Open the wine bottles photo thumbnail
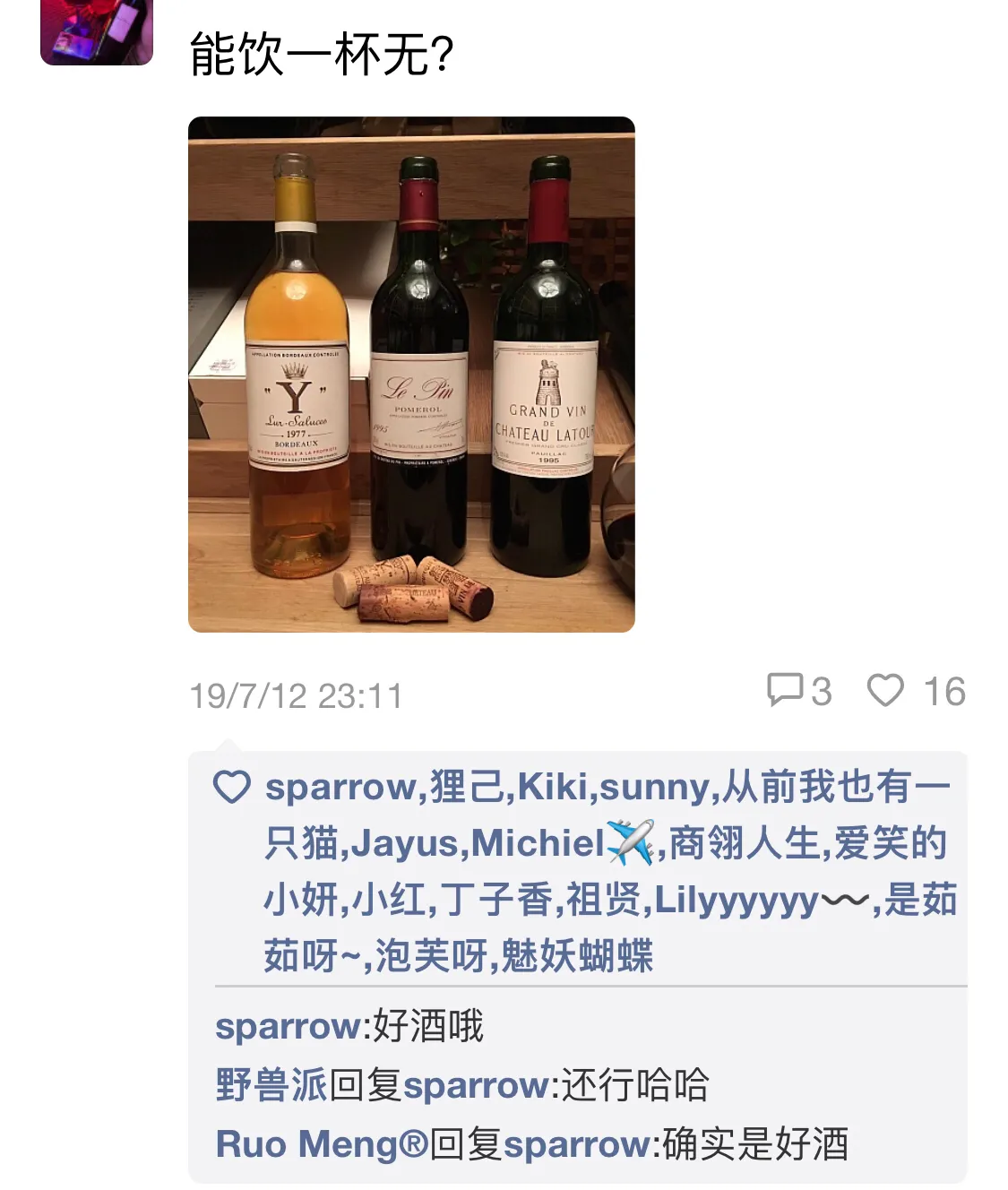Image resolution: width=1008 pixels, height=1190 pixels. tap(413, 376)
